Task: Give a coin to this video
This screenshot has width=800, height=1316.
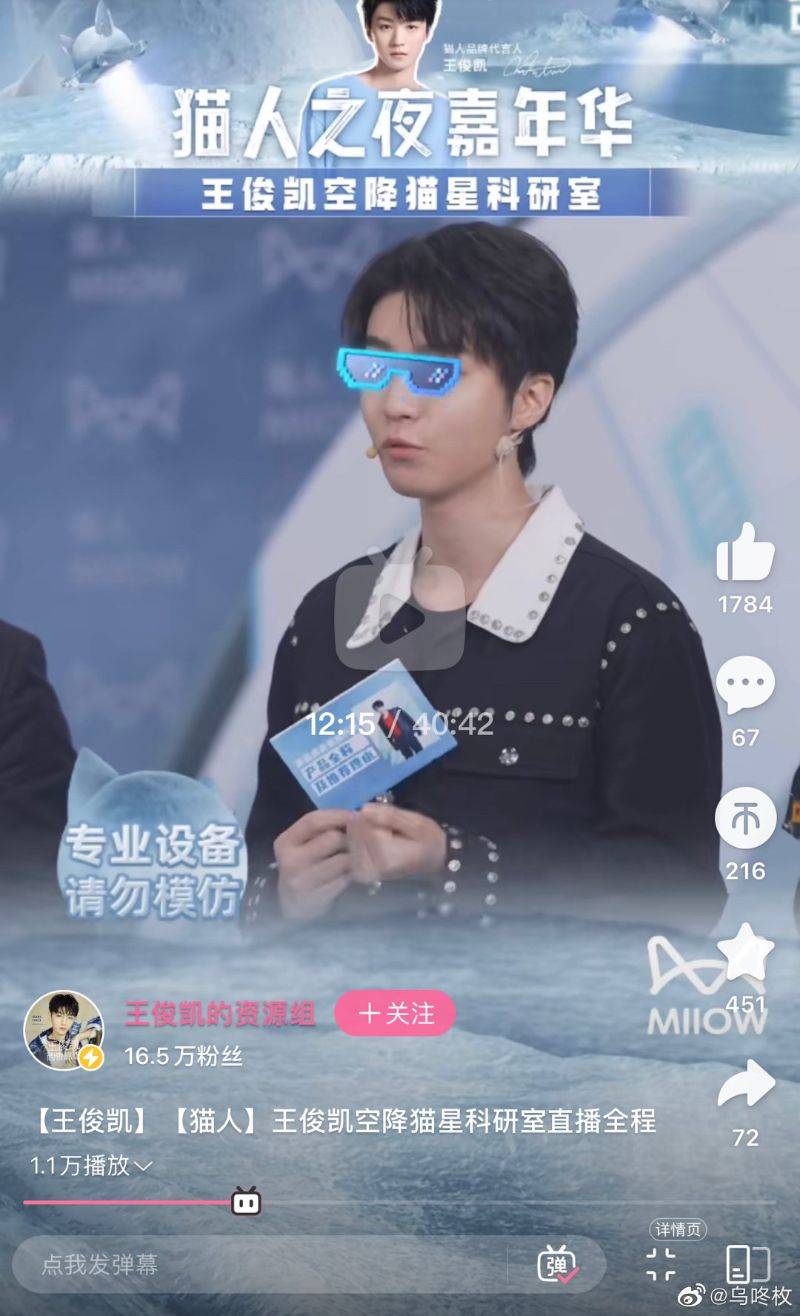Action: pos(745,820)
